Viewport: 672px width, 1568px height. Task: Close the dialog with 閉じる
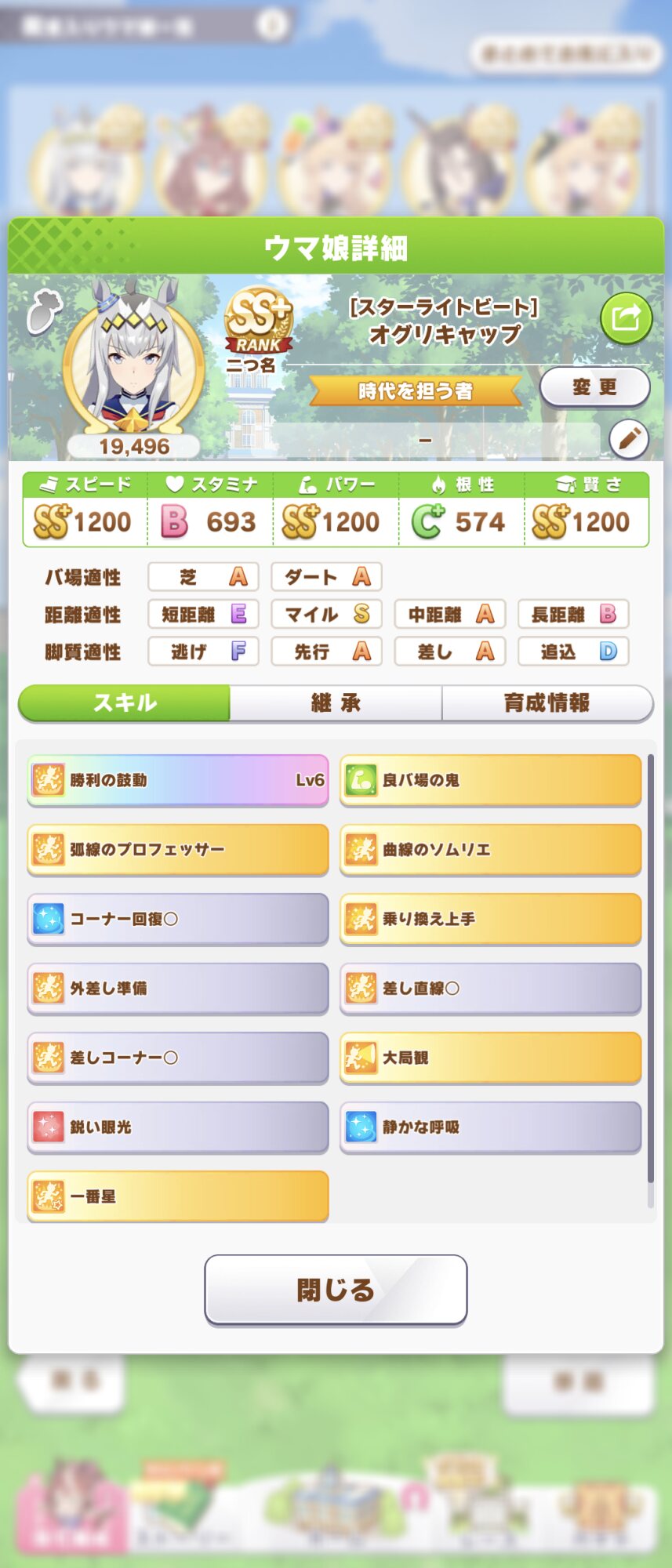[x=336, y=1290]
